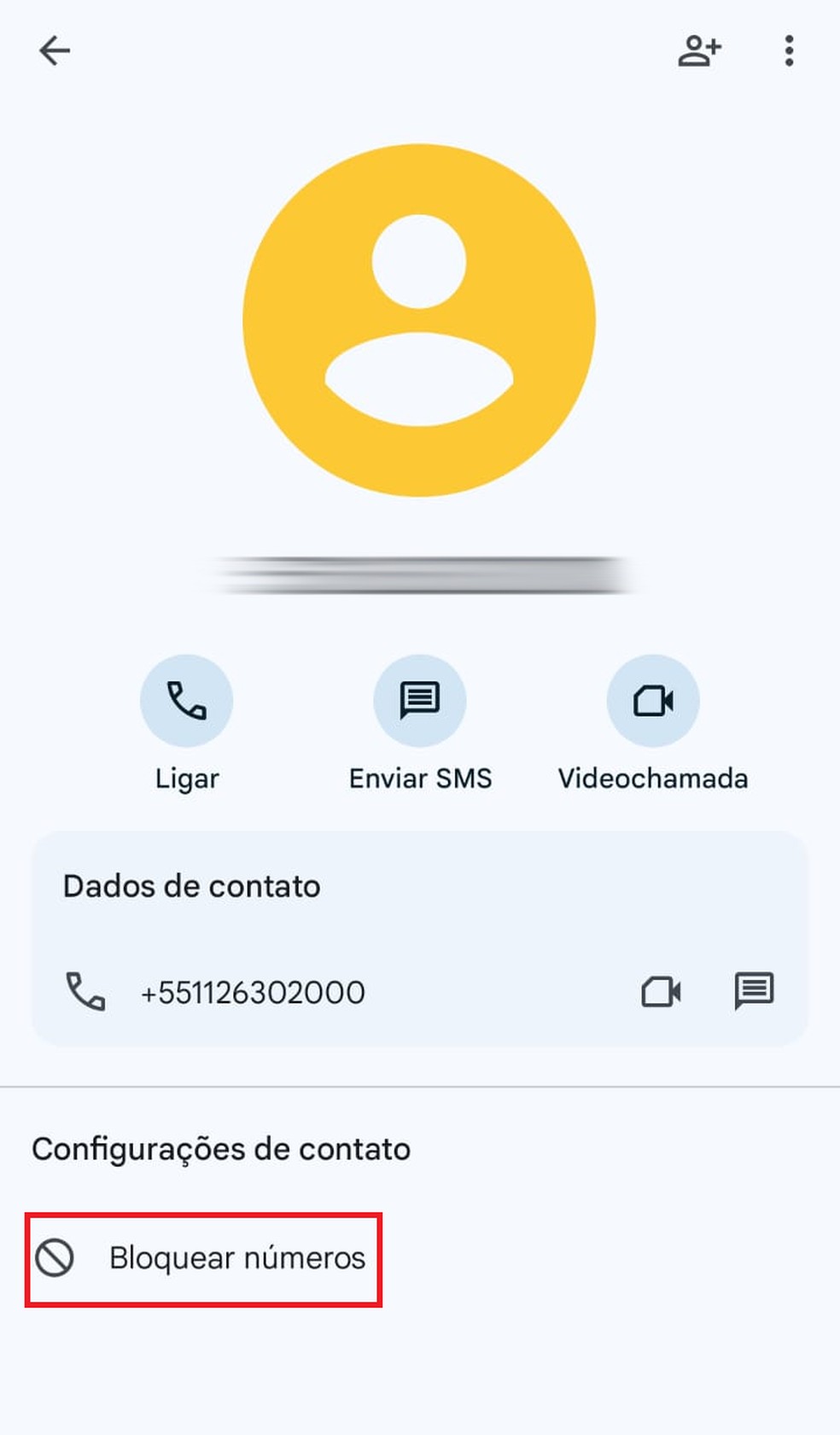Tap the Enviar SMS label
This screenshot has height=1435, width=840.
click(x=420, y=778)
